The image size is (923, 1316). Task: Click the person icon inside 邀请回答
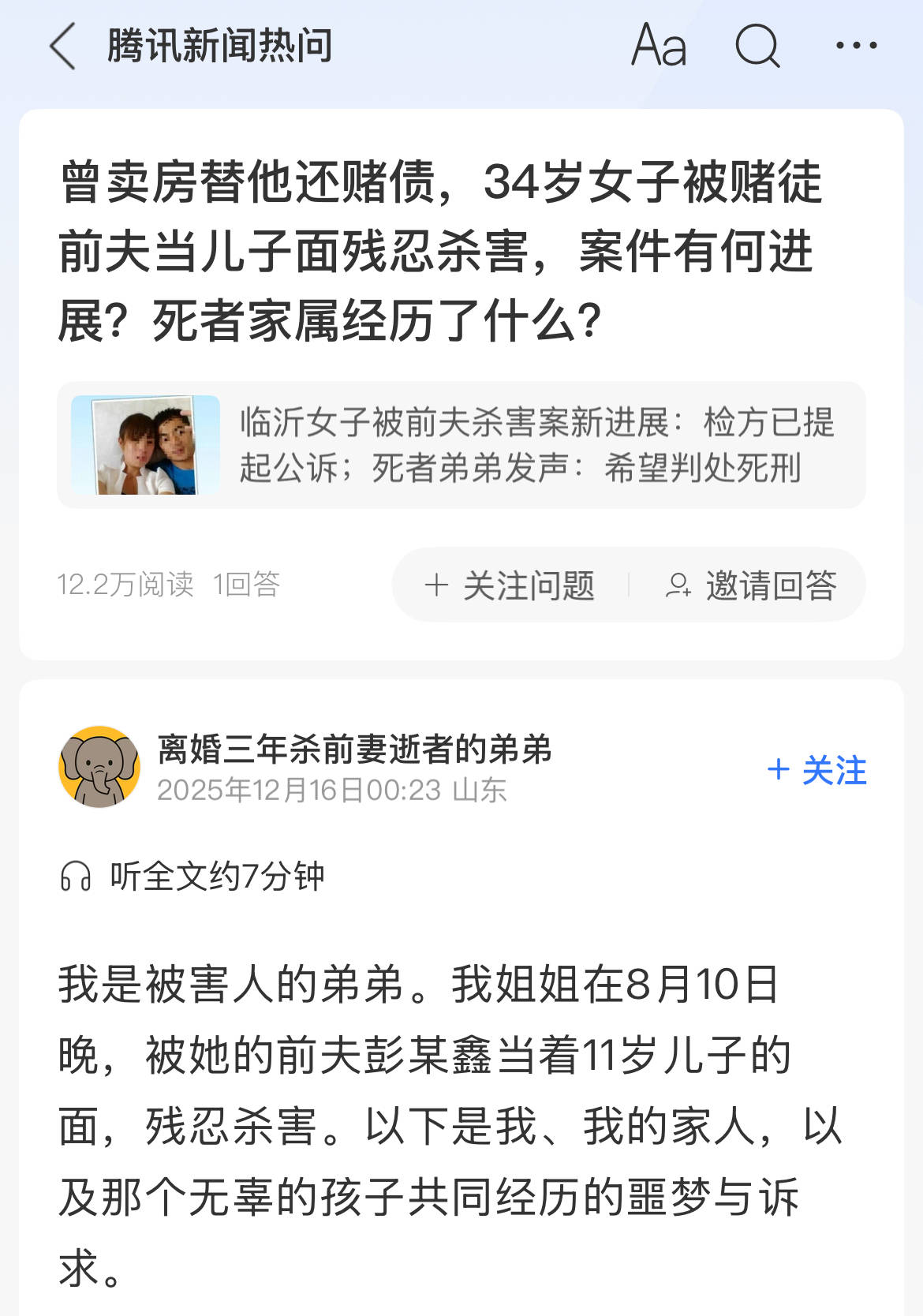(680, 585)
